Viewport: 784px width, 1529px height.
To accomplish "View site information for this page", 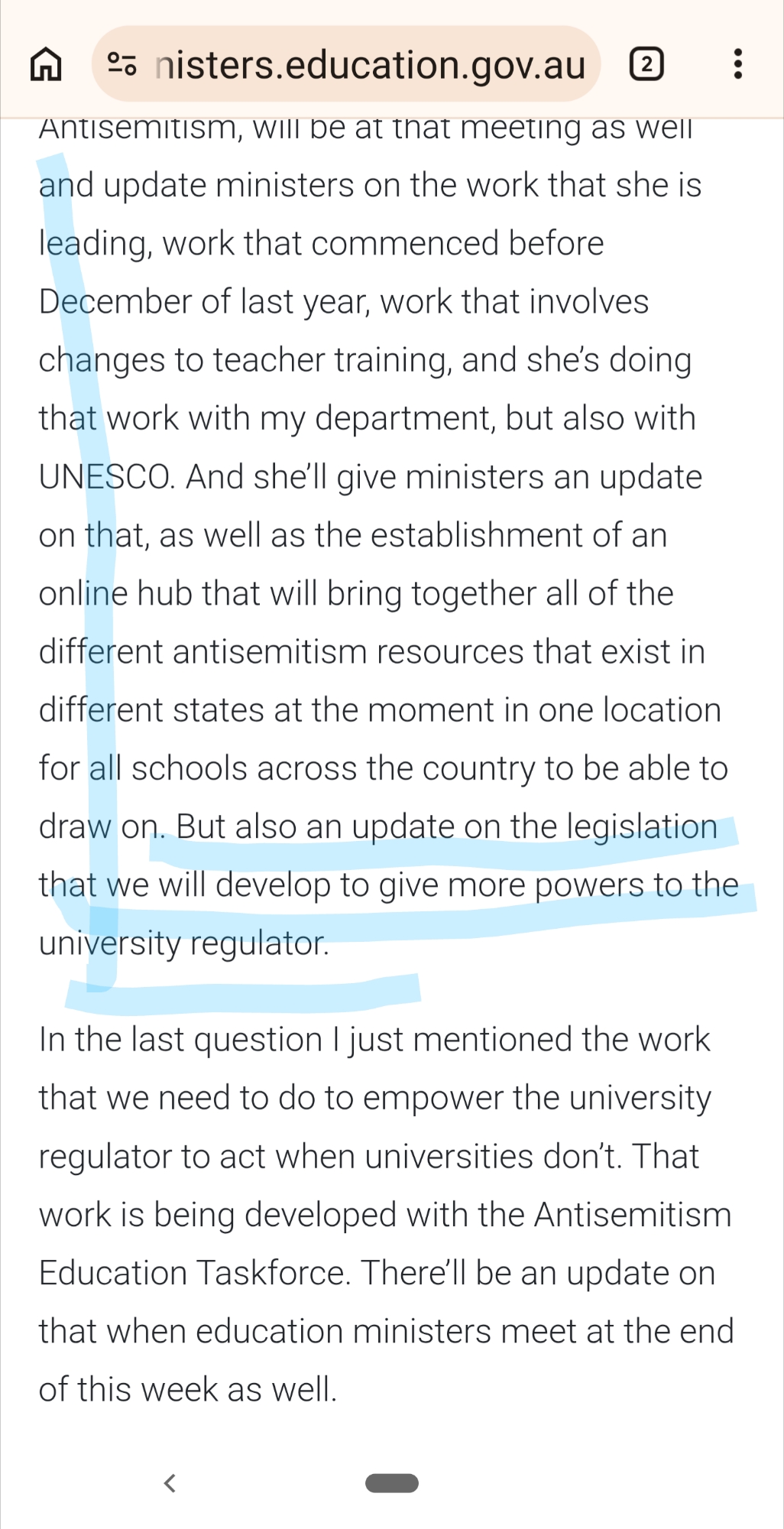I will [122, 64].
